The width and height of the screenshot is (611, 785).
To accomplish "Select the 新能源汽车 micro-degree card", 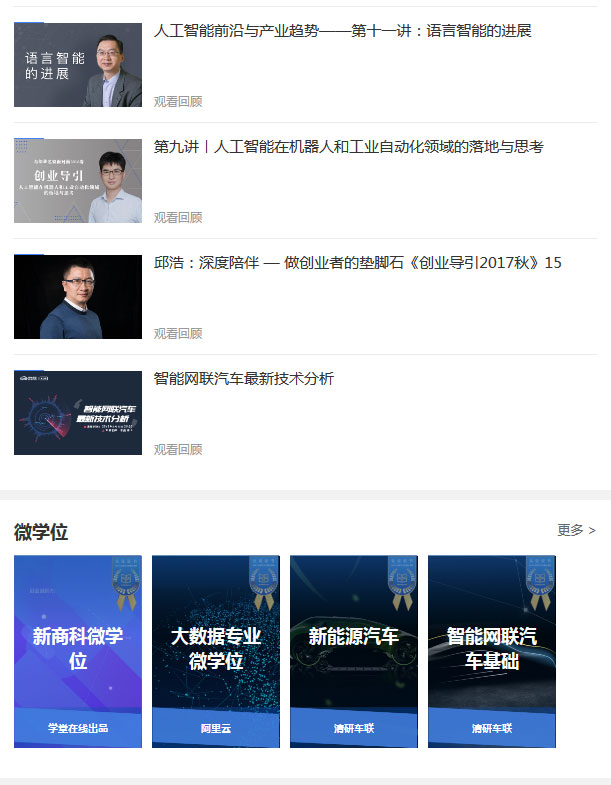I will 353,650.
